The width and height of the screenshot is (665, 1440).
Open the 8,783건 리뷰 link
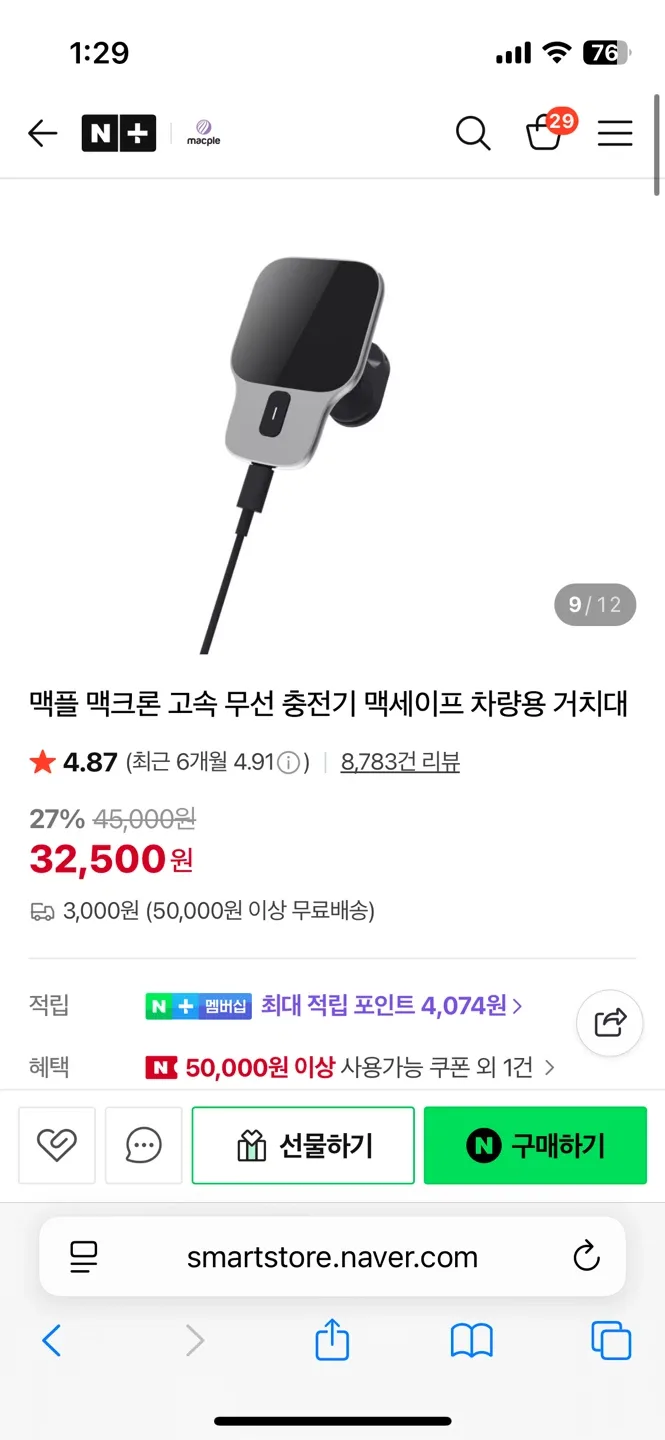point(400,763)
